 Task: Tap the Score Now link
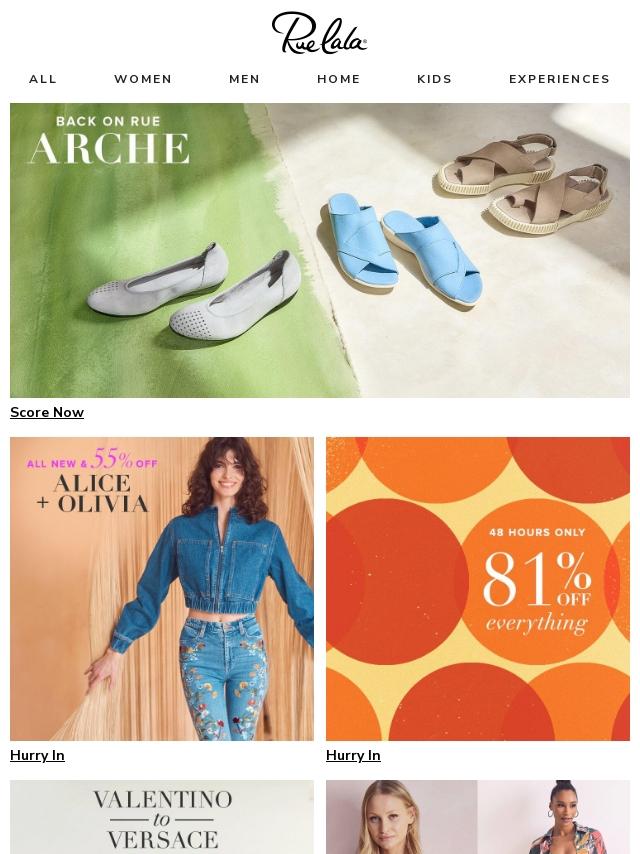click(47, 413)
